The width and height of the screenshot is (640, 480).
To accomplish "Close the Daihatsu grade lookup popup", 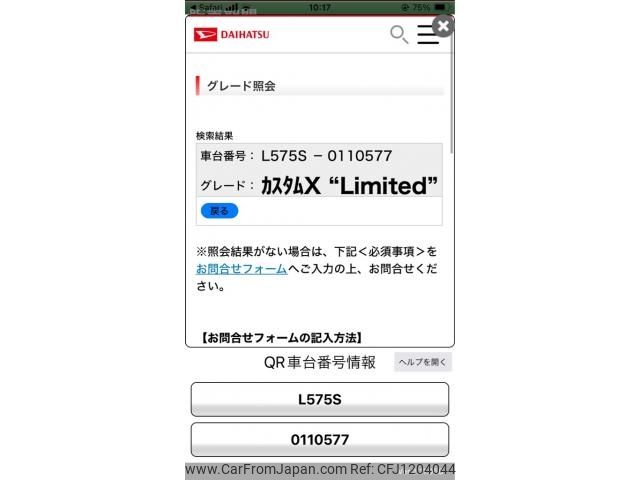I will pyautogui.click(x=442, y=26).
